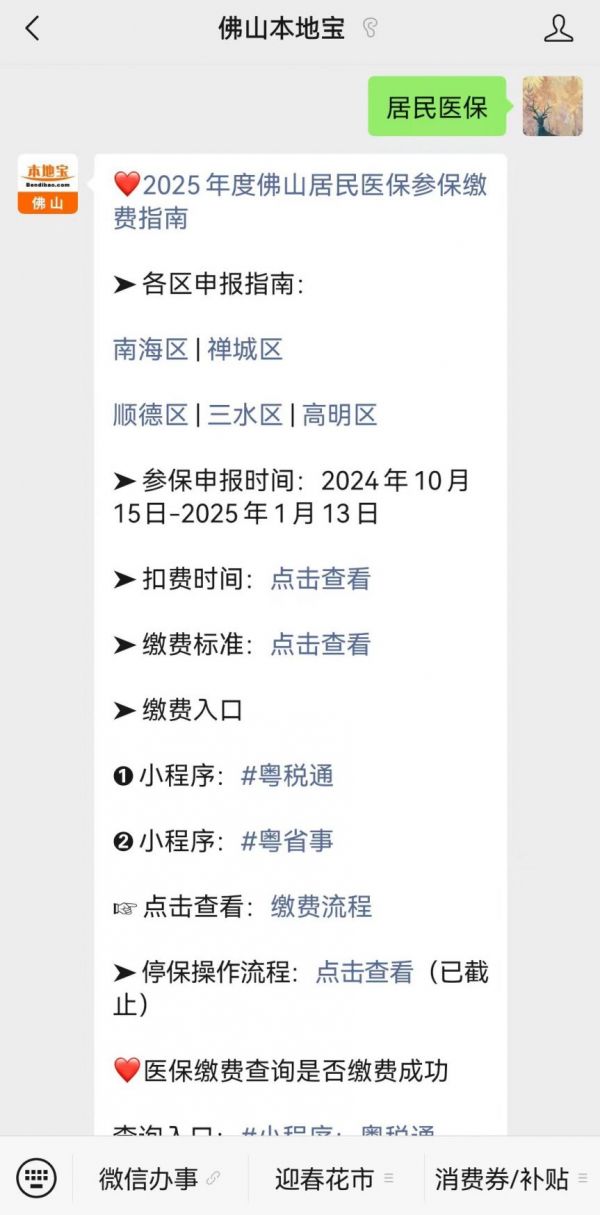Open the 微信办事 menu

pos(159,1179)
